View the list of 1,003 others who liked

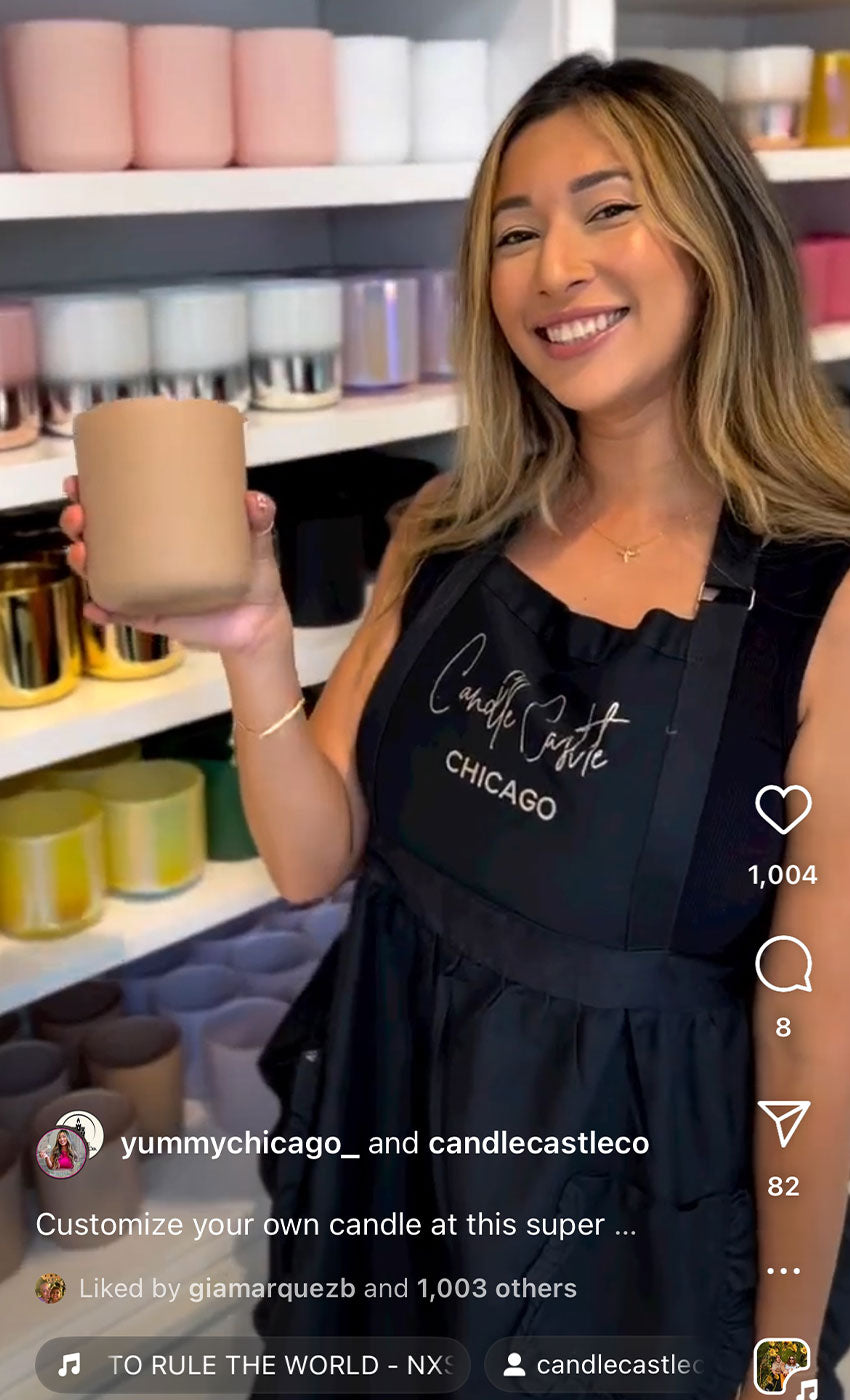(496, 1288)
